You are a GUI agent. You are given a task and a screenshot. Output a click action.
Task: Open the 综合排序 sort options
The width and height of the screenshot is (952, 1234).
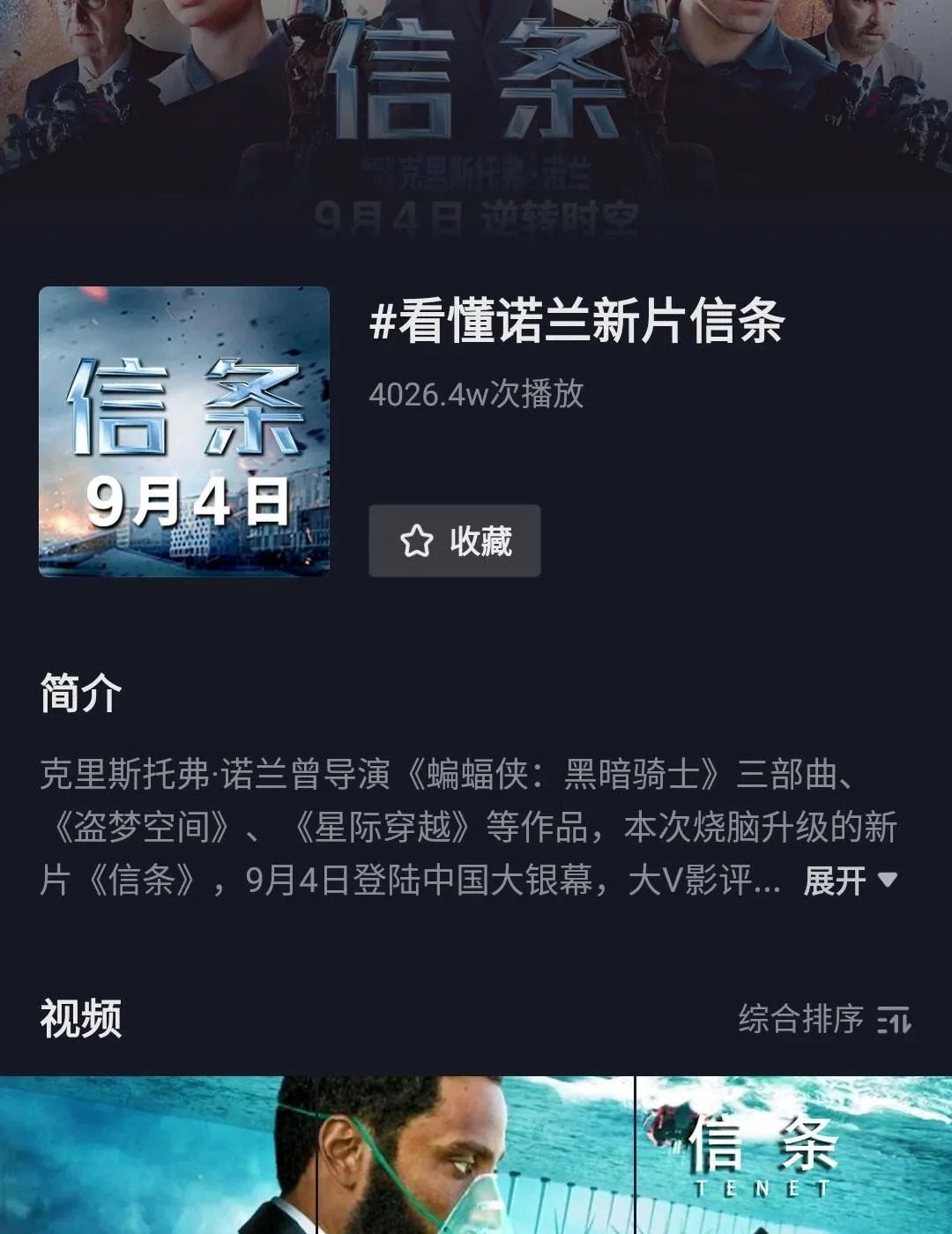823,1019
